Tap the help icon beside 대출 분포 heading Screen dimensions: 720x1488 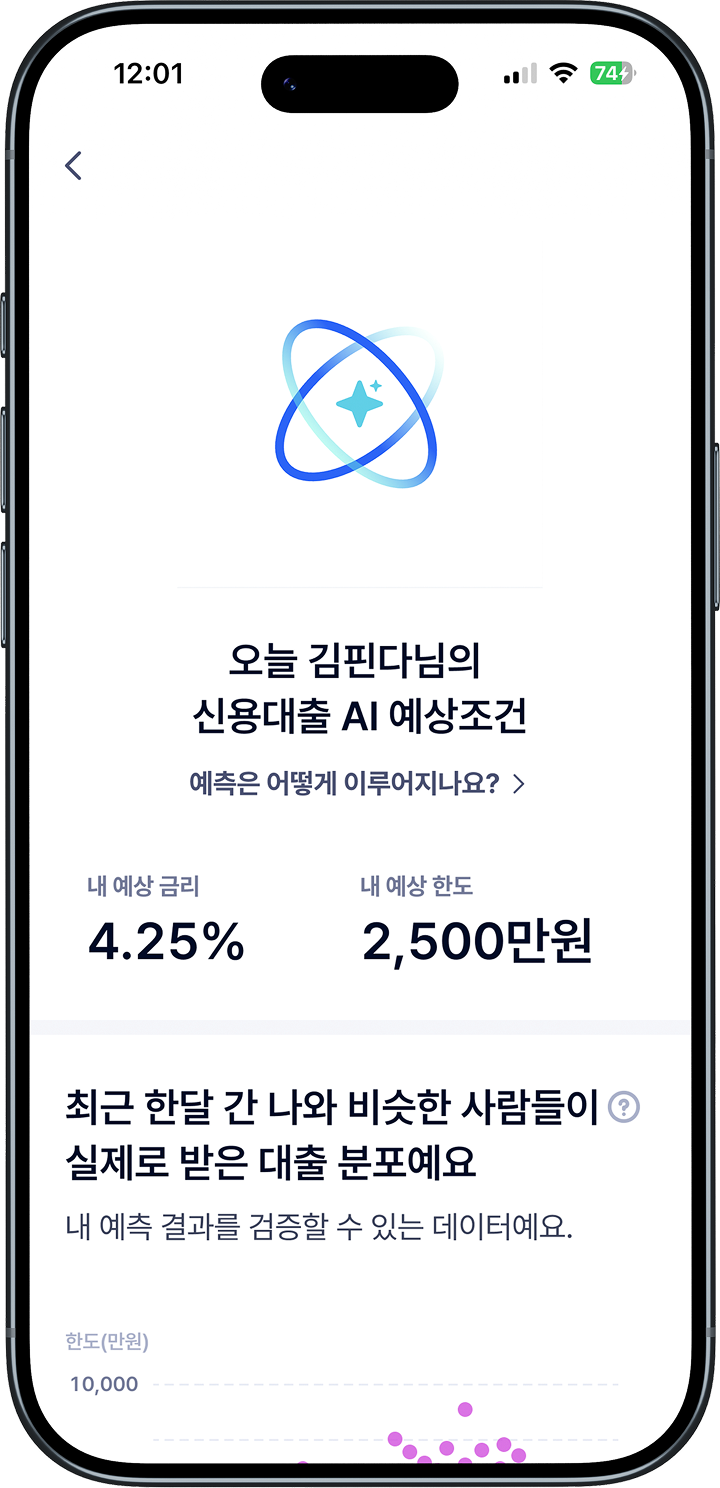[624, 1107]
